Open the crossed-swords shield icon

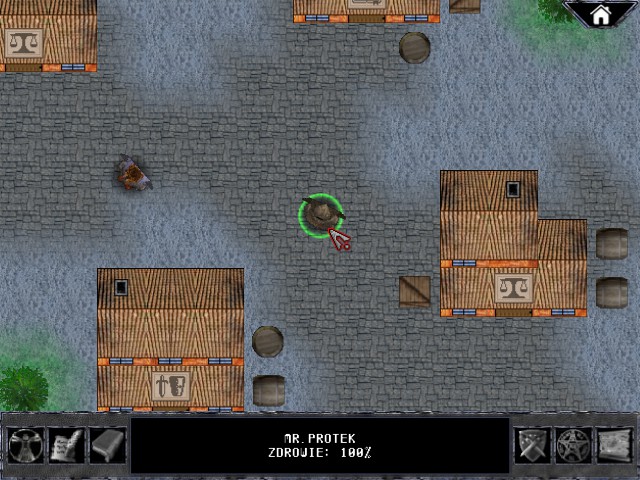tap(532, 445)
